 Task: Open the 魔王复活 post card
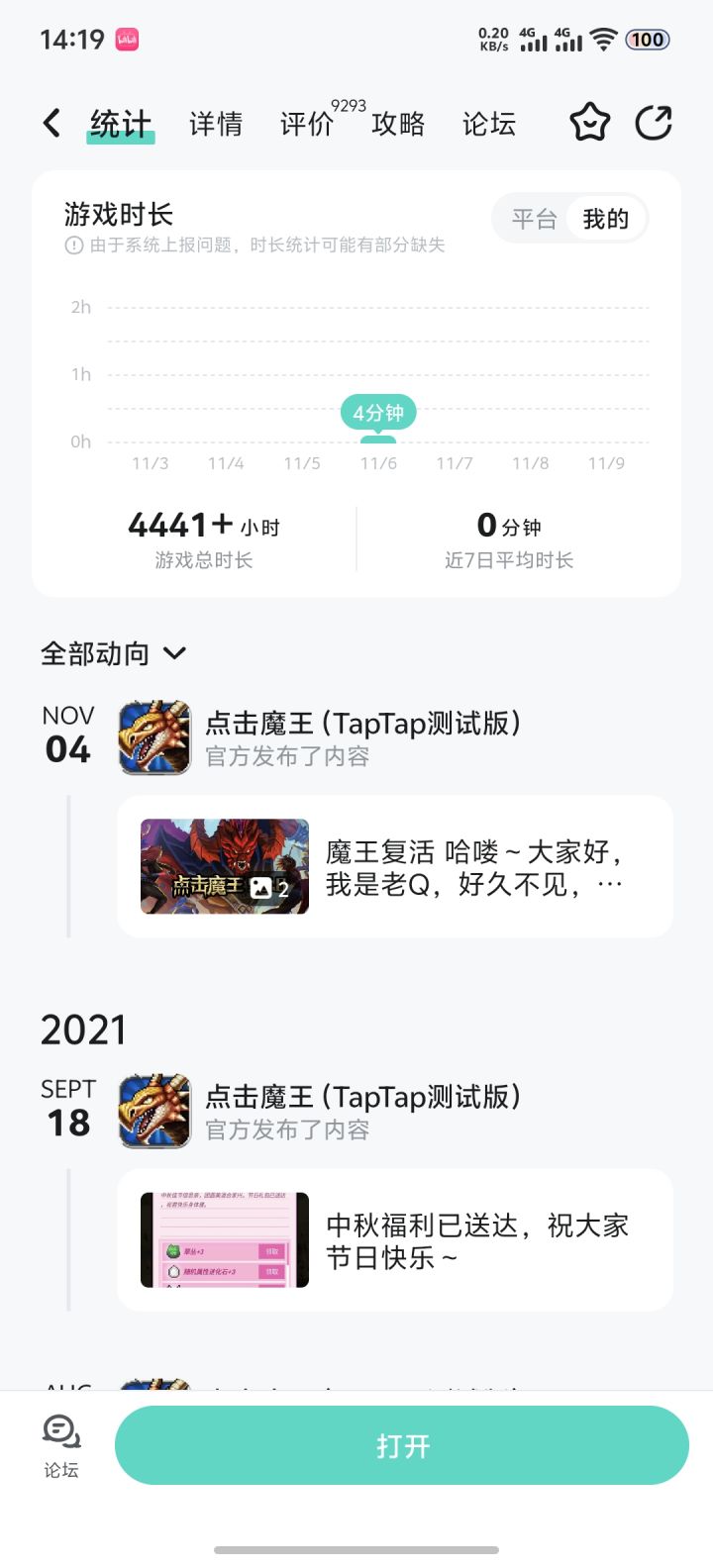click(394, 866)
